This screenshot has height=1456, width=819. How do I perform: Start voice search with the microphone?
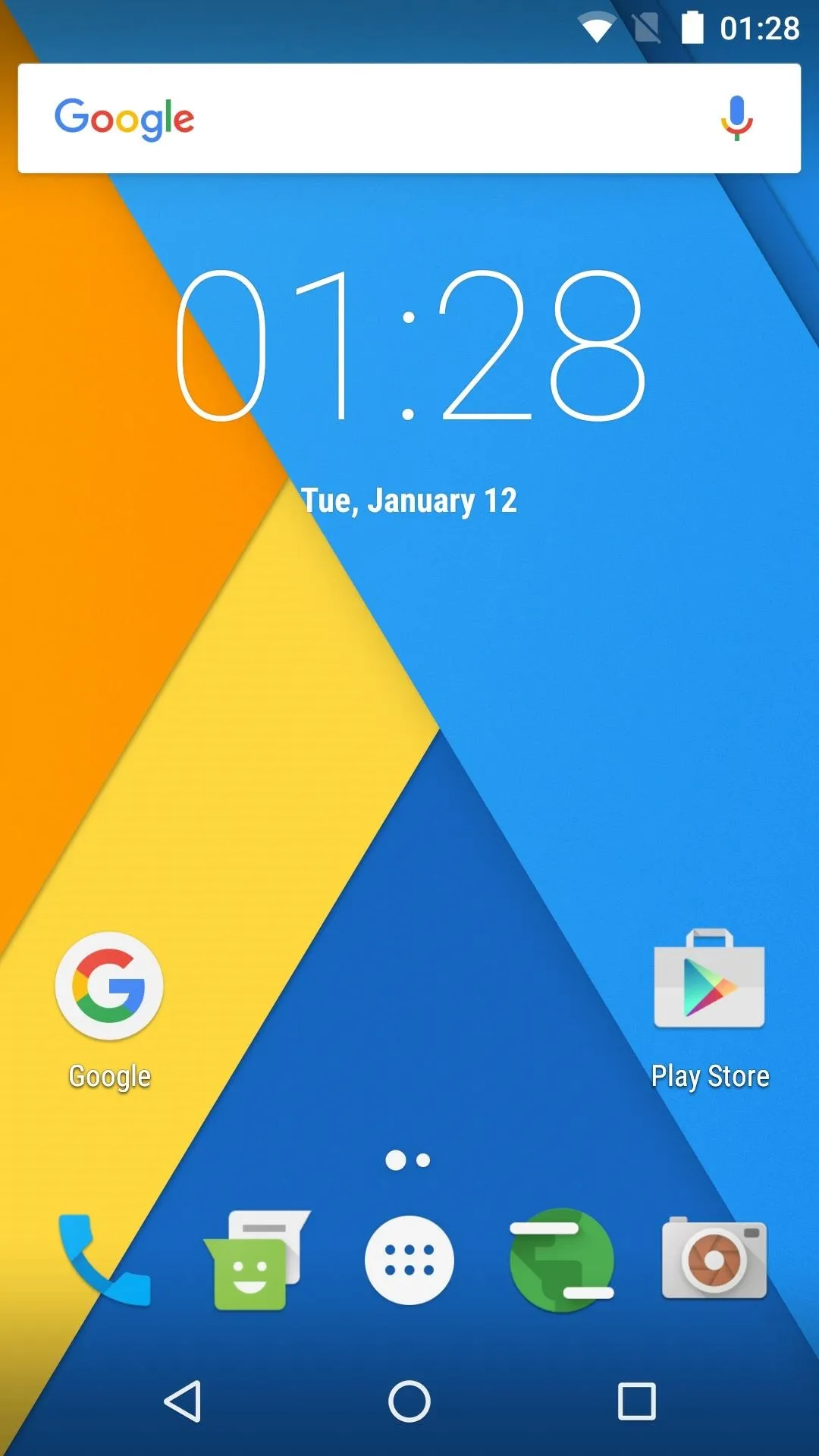(x=736, y=118)
